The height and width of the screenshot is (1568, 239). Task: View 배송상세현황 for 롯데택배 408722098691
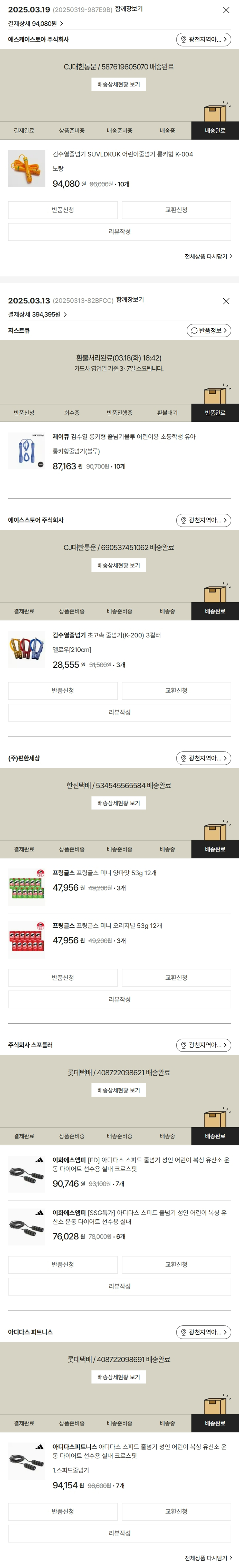pyautogui.click(x=119, y=1377)
